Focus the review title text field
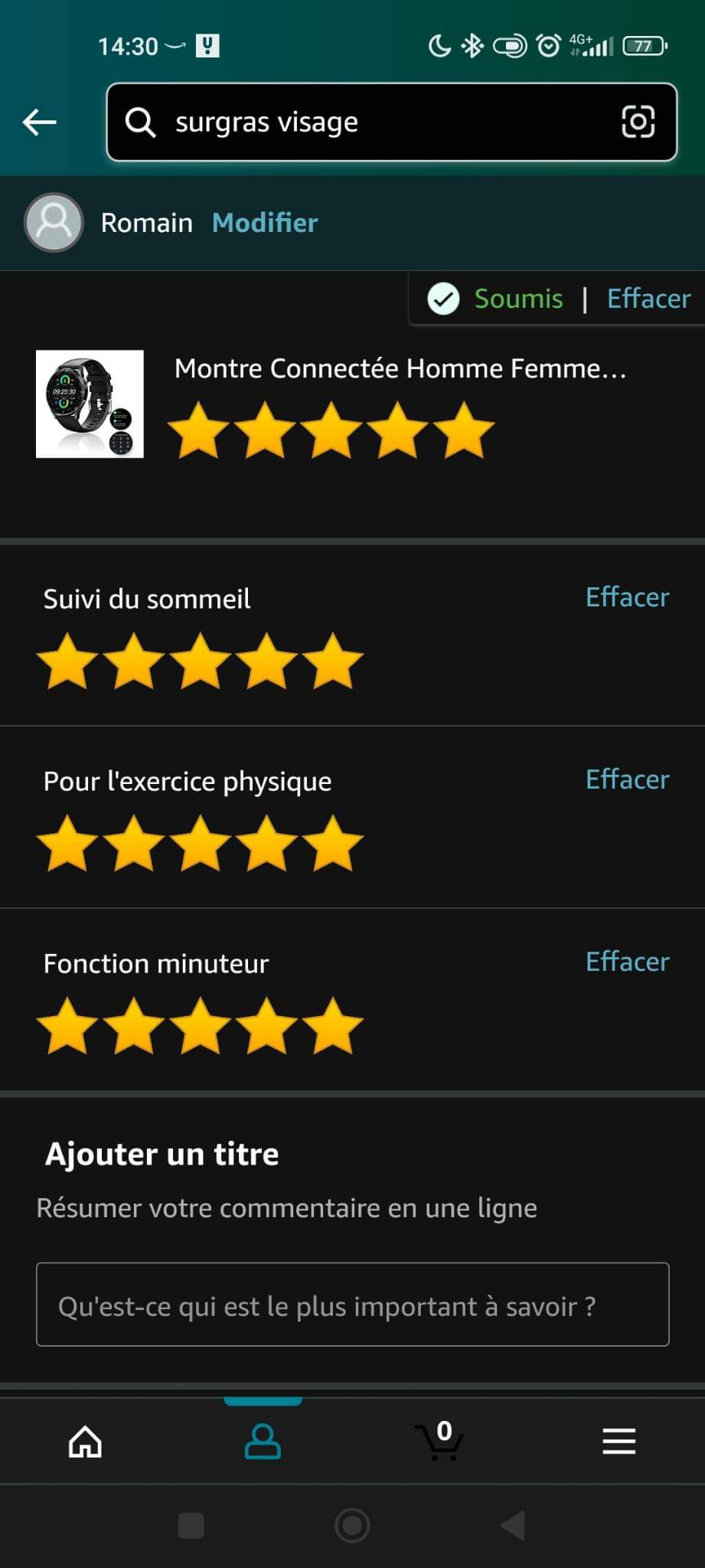This screenshot has width=705, height=1568. click(352, 1305)
